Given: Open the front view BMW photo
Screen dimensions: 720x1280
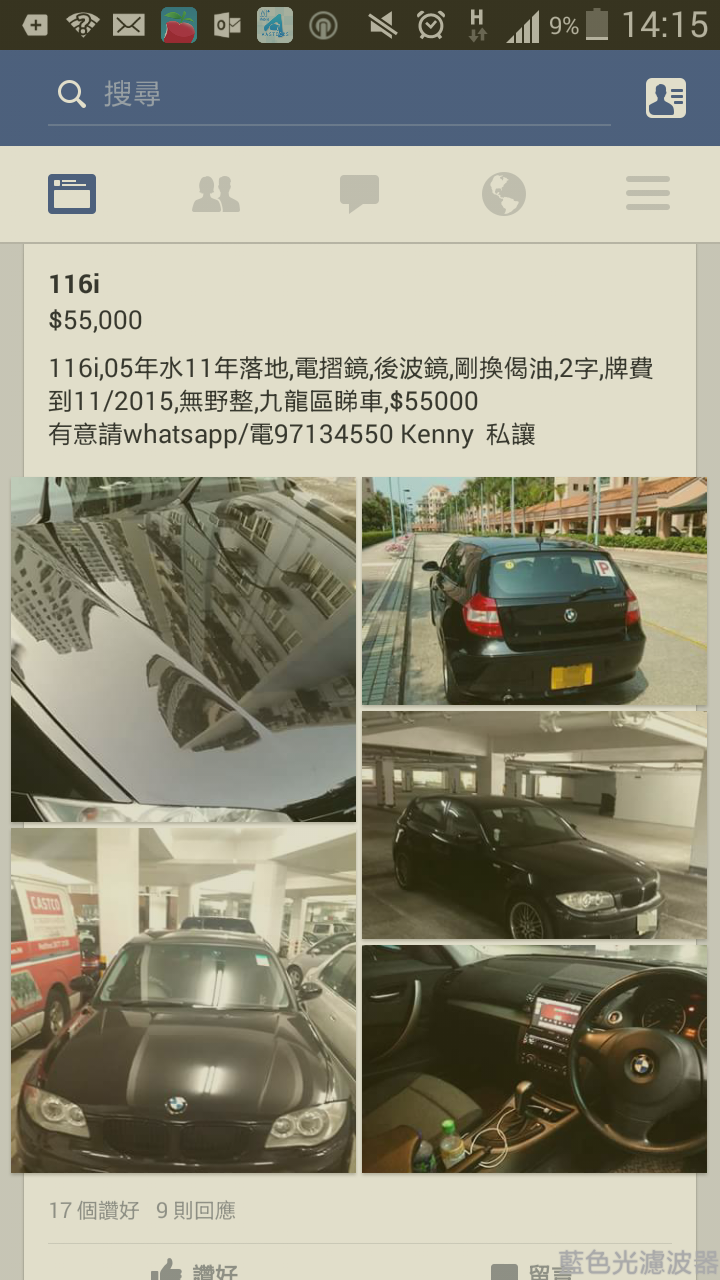Looking at the screenshot, I should click(183, 1000).
